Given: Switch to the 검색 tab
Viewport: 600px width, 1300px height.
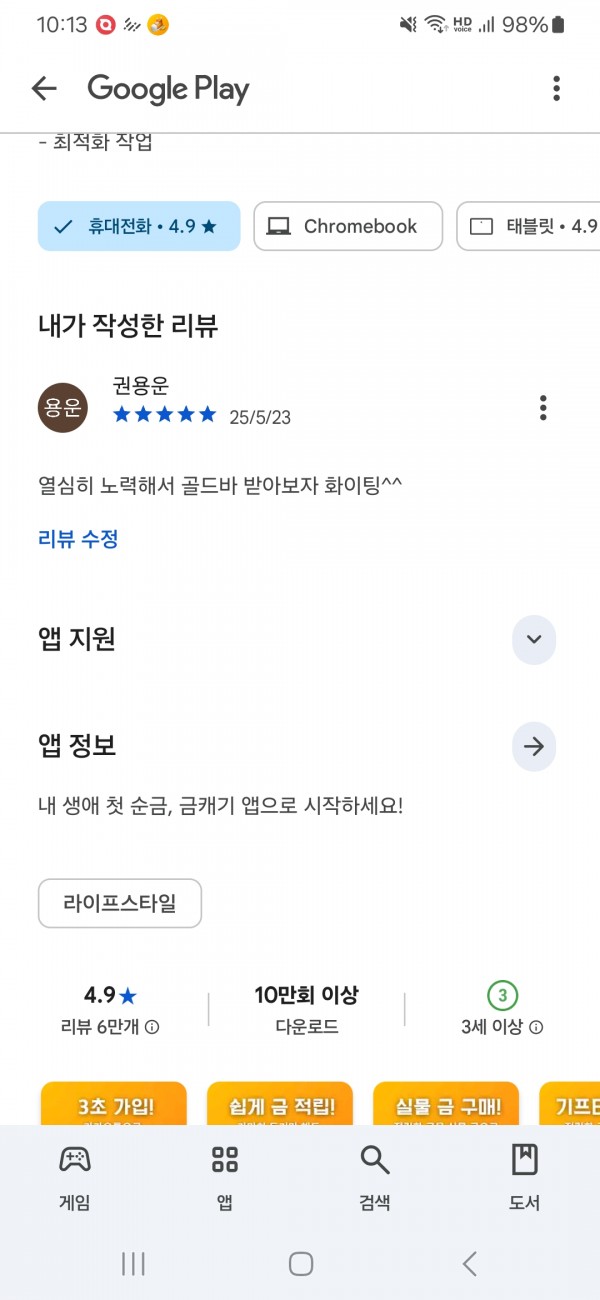Looking at the screenshot, I should 375,1178.
